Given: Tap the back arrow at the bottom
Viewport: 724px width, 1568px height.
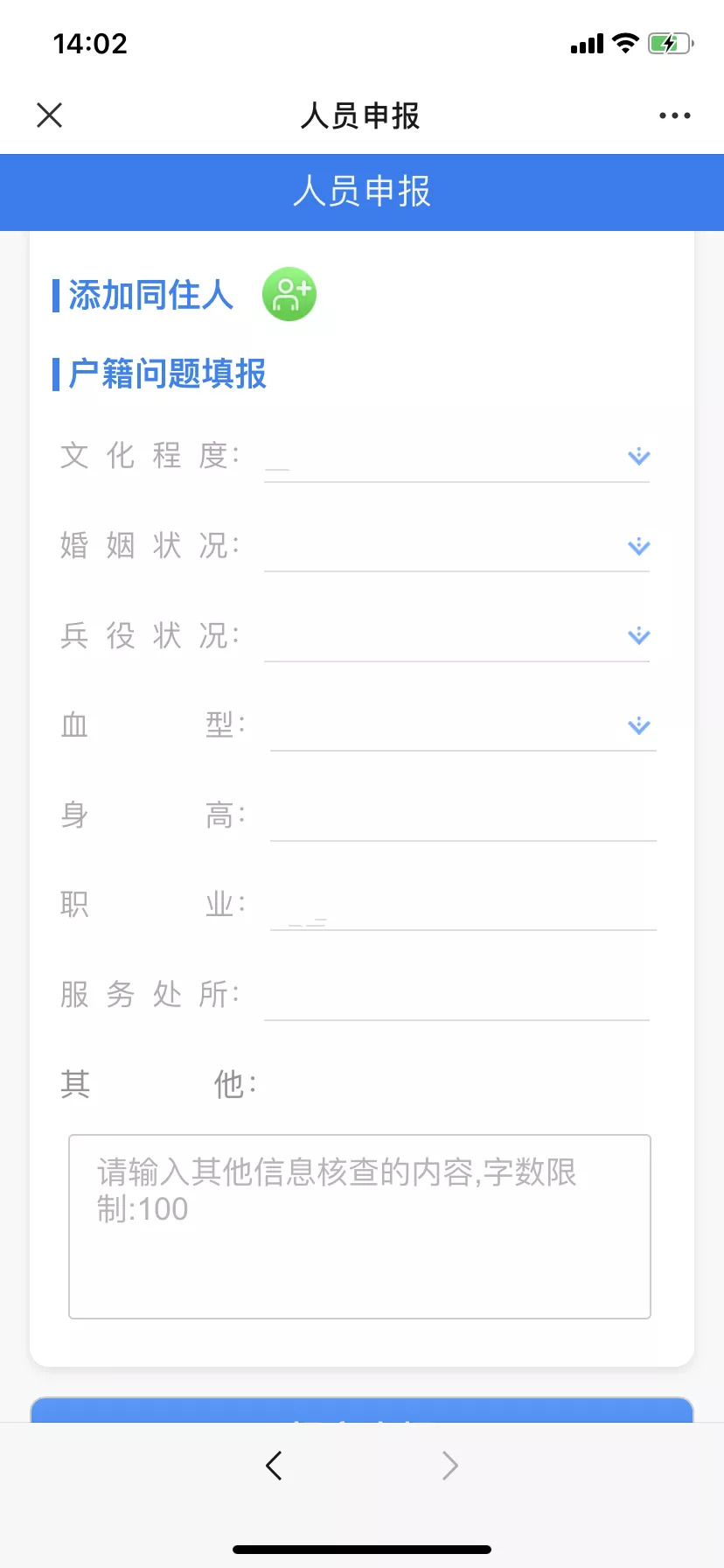Looking at the screenshot, I should click(x=274, y=1465).
